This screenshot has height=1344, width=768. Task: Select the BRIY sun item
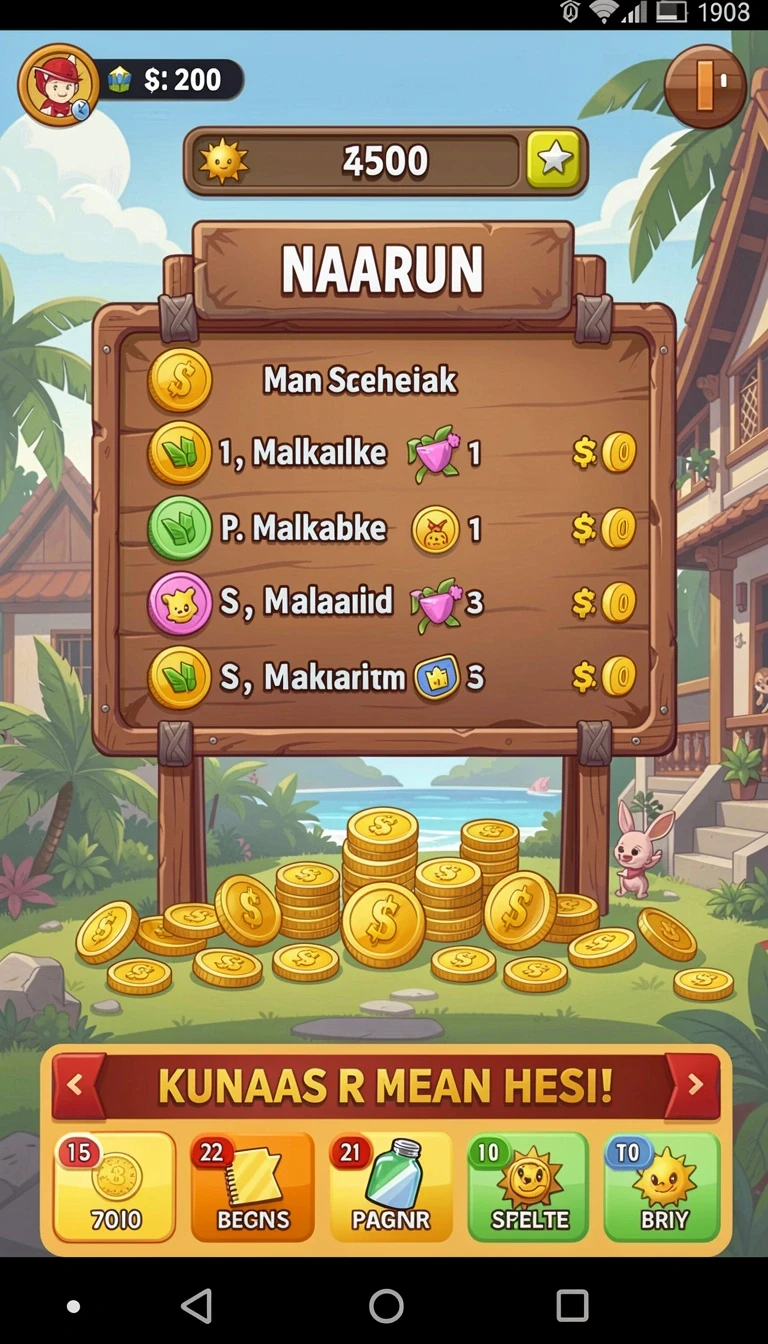point(662,1187)
